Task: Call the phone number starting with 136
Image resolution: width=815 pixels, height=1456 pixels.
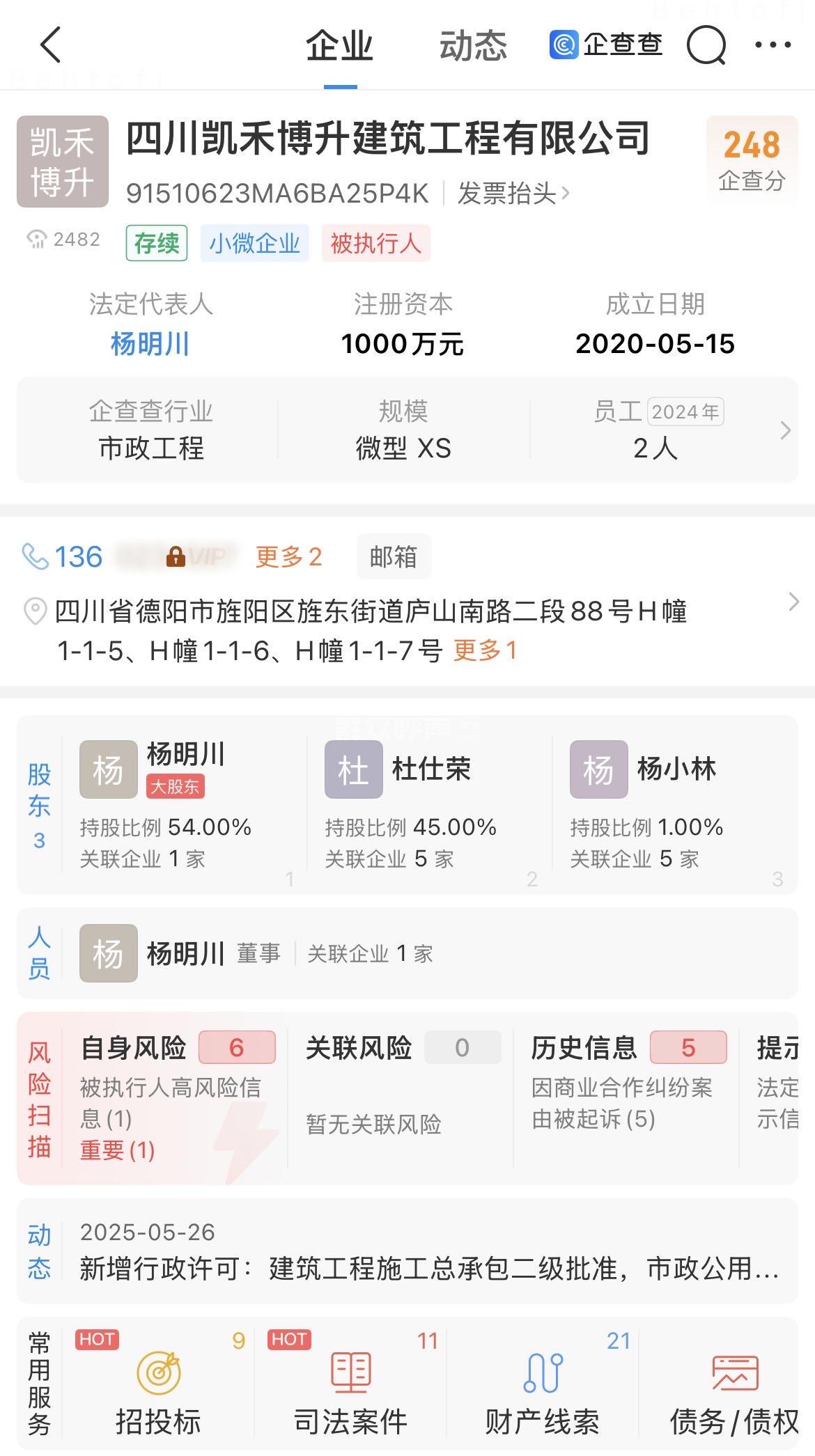Action: pyautogui.click(x=78, y=557)
